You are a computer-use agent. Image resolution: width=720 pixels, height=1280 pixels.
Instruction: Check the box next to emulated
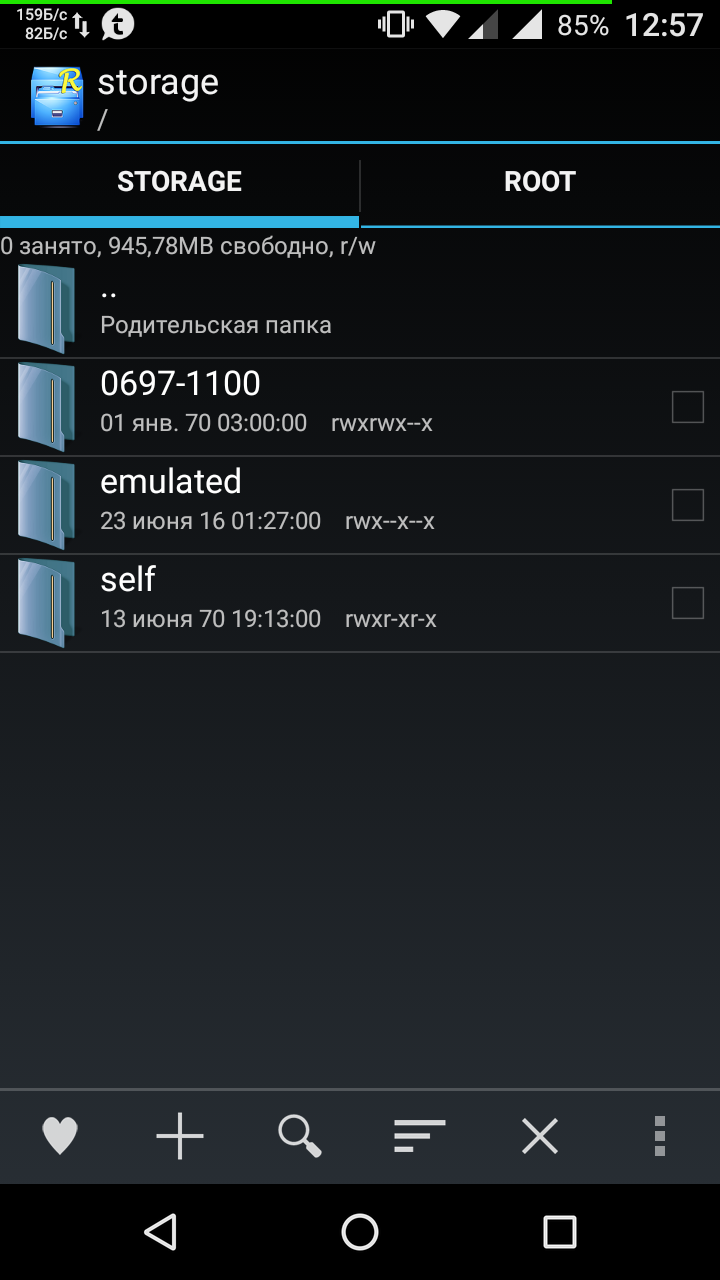pyautogui.click(x=688, y=505)
